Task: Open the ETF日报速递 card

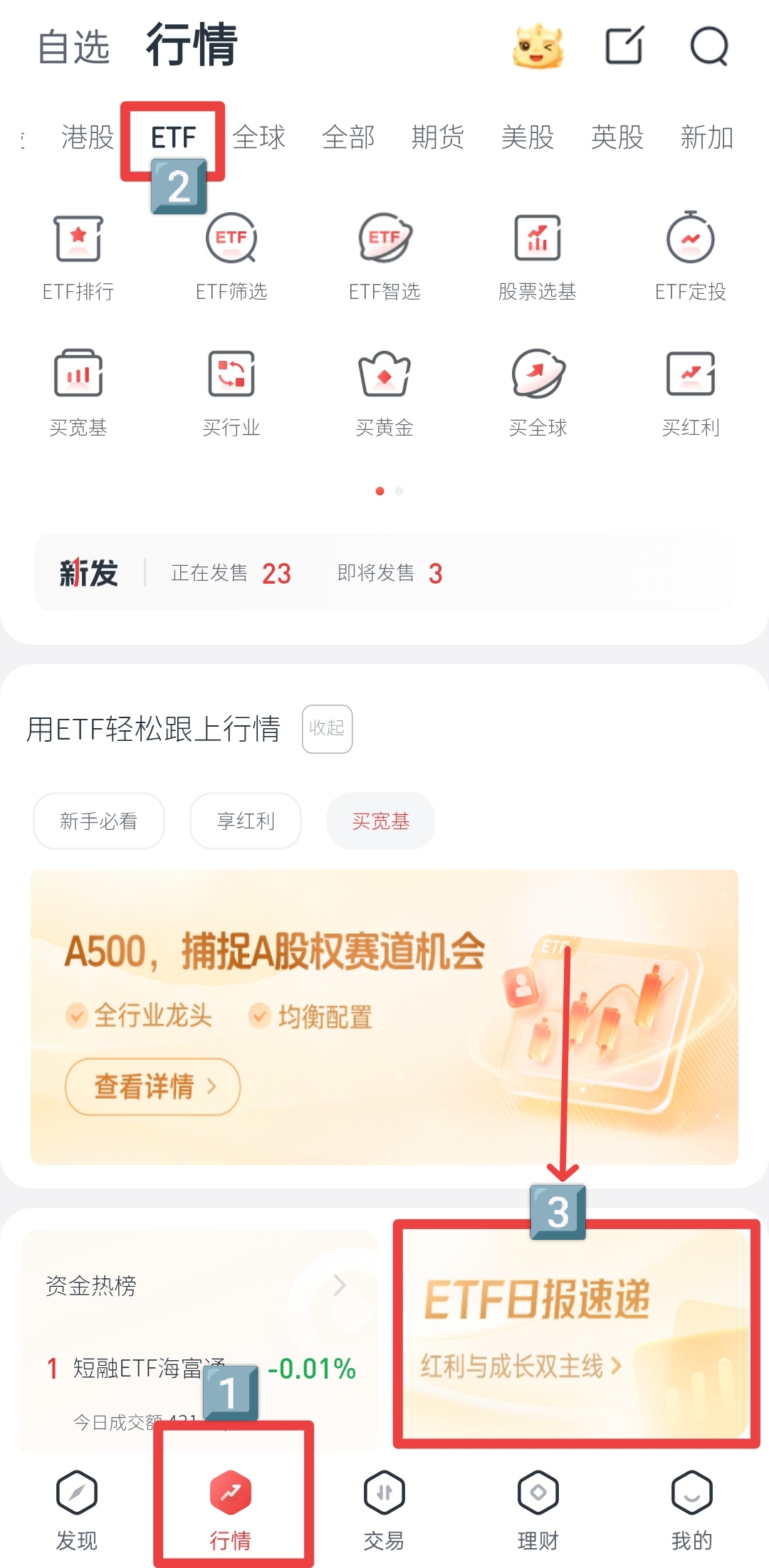Action: tap(575, 1331)
